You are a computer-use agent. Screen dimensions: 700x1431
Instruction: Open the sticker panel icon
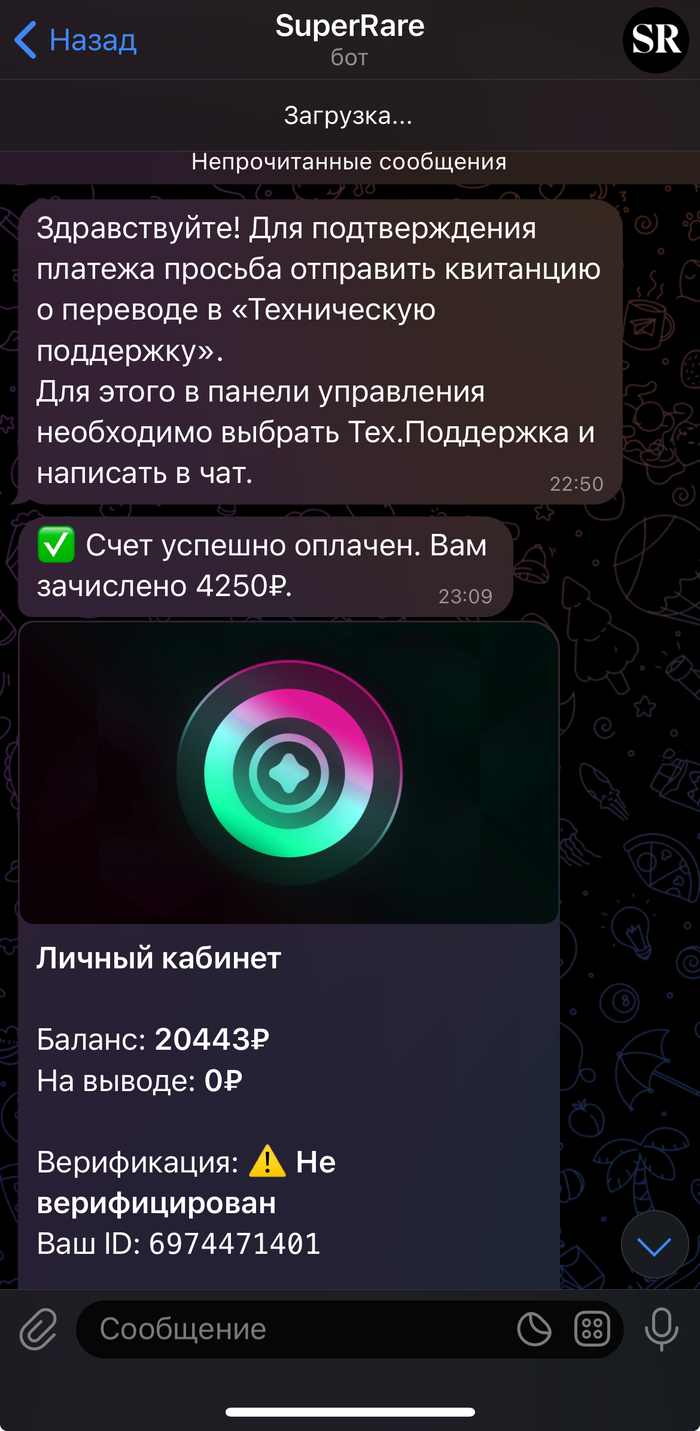[x=534, y=1329]
